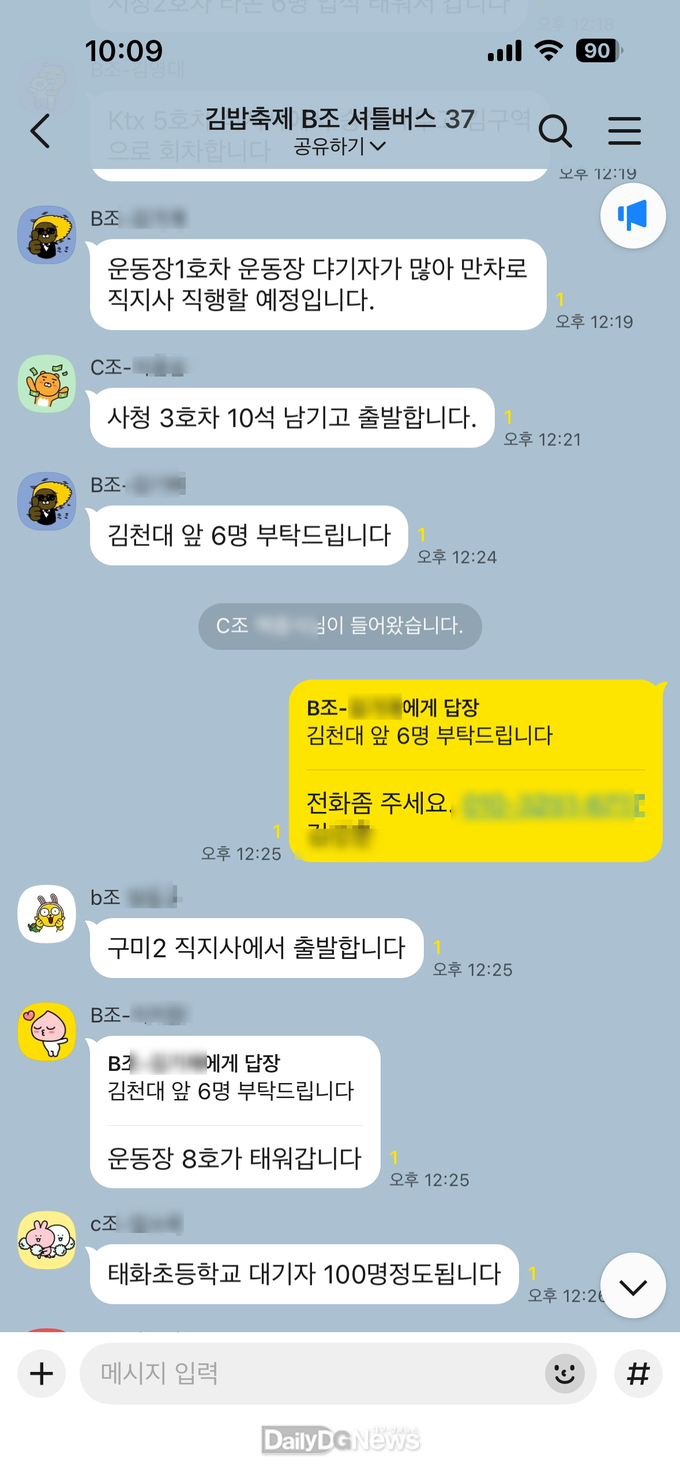
Task: Open the emoticon picker
Action: tap(565, 1373)
